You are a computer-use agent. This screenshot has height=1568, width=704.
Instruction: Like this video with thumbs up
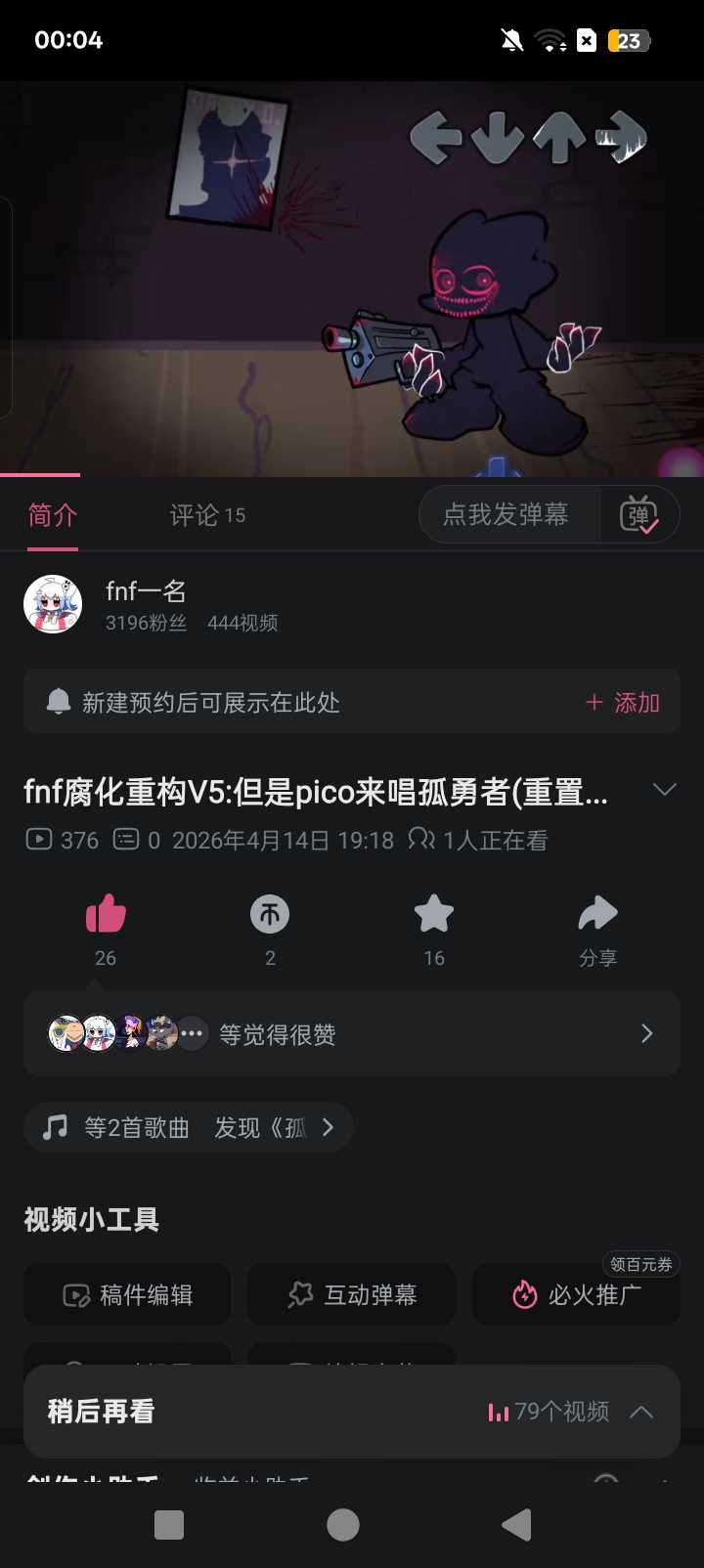coord(106,916)
